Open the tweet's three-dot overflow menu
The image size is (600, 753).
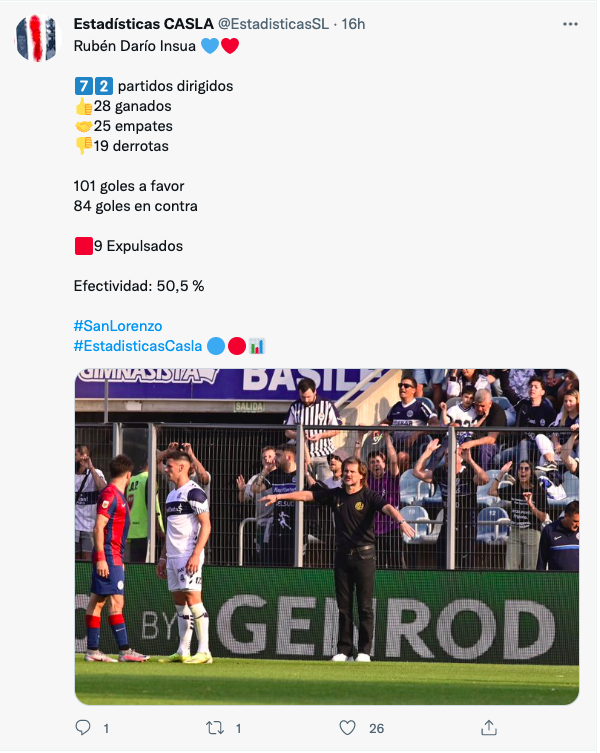tap(570, 24)
